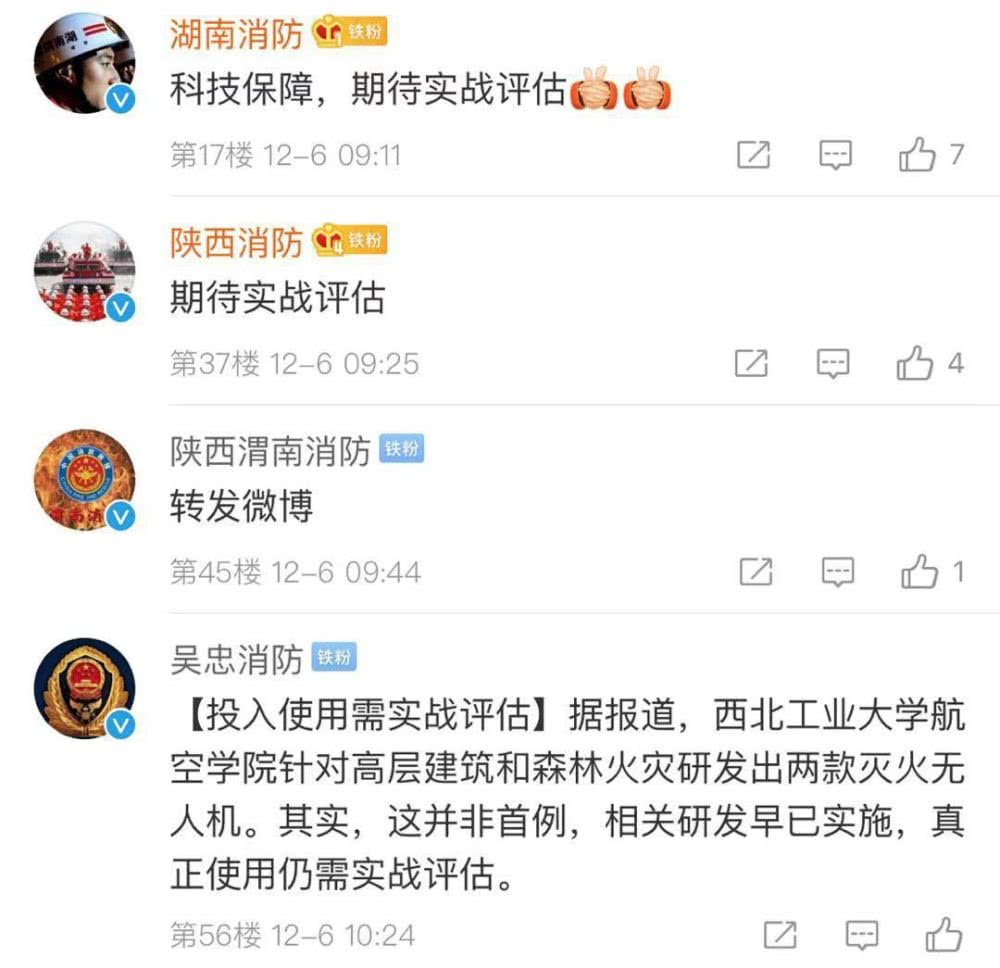1000x968 pixels.
Task: Repost 湖南消防's comment
Action: click(x=753, y=155)
